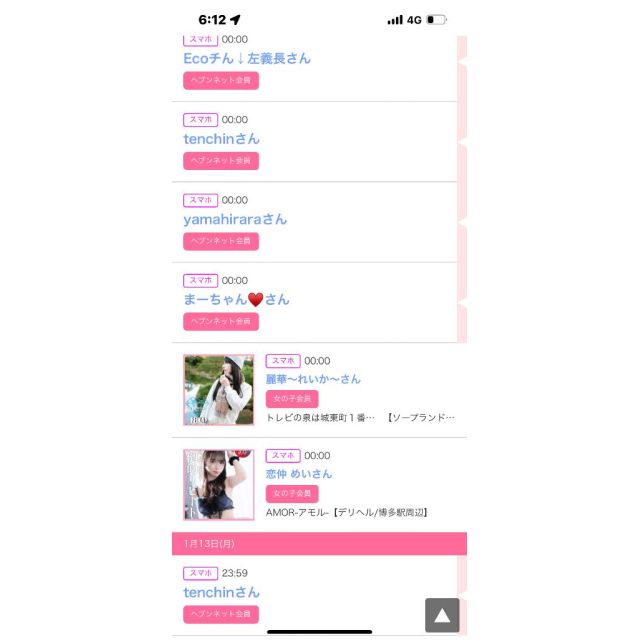The width and height of the screenshot is (640, 640).
Task: Open the tenchinさん entry at 23:59
Action: point(221,593)
